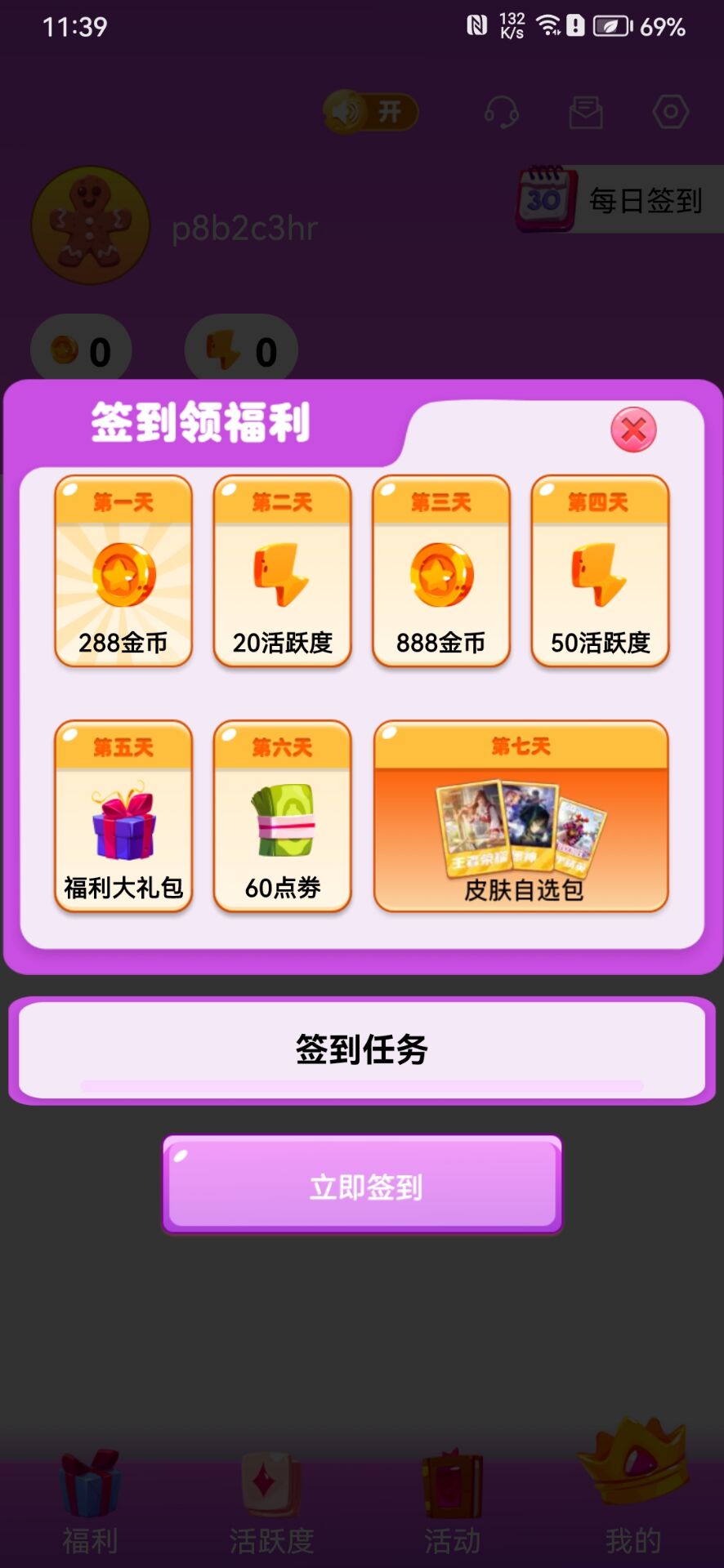
Task: Select the 第二天 20活跃度 reward card
Action: (283, 572)
